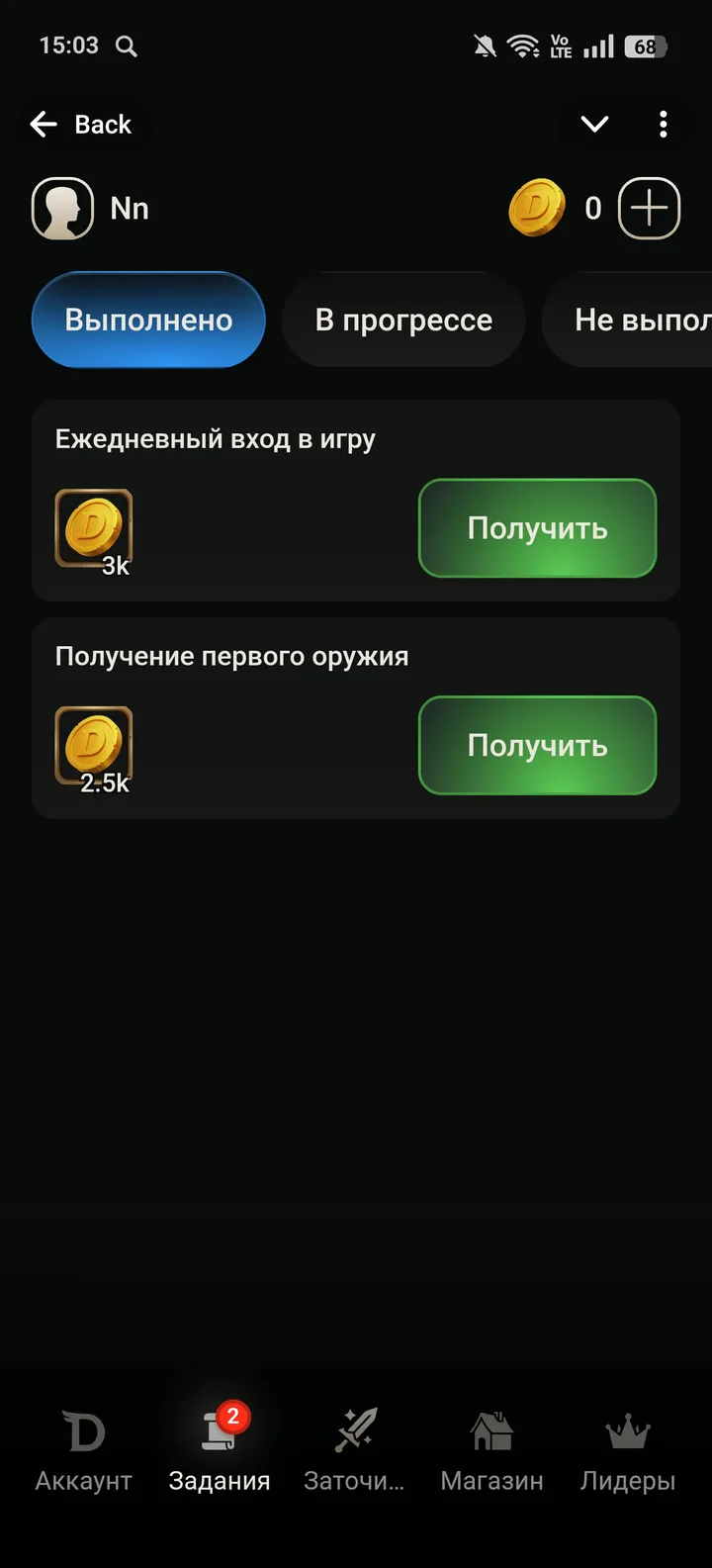This screenshot has width=712, height=1568.
Task: Open the three-dot overflow menu
Action: click(x=664, y=124)
